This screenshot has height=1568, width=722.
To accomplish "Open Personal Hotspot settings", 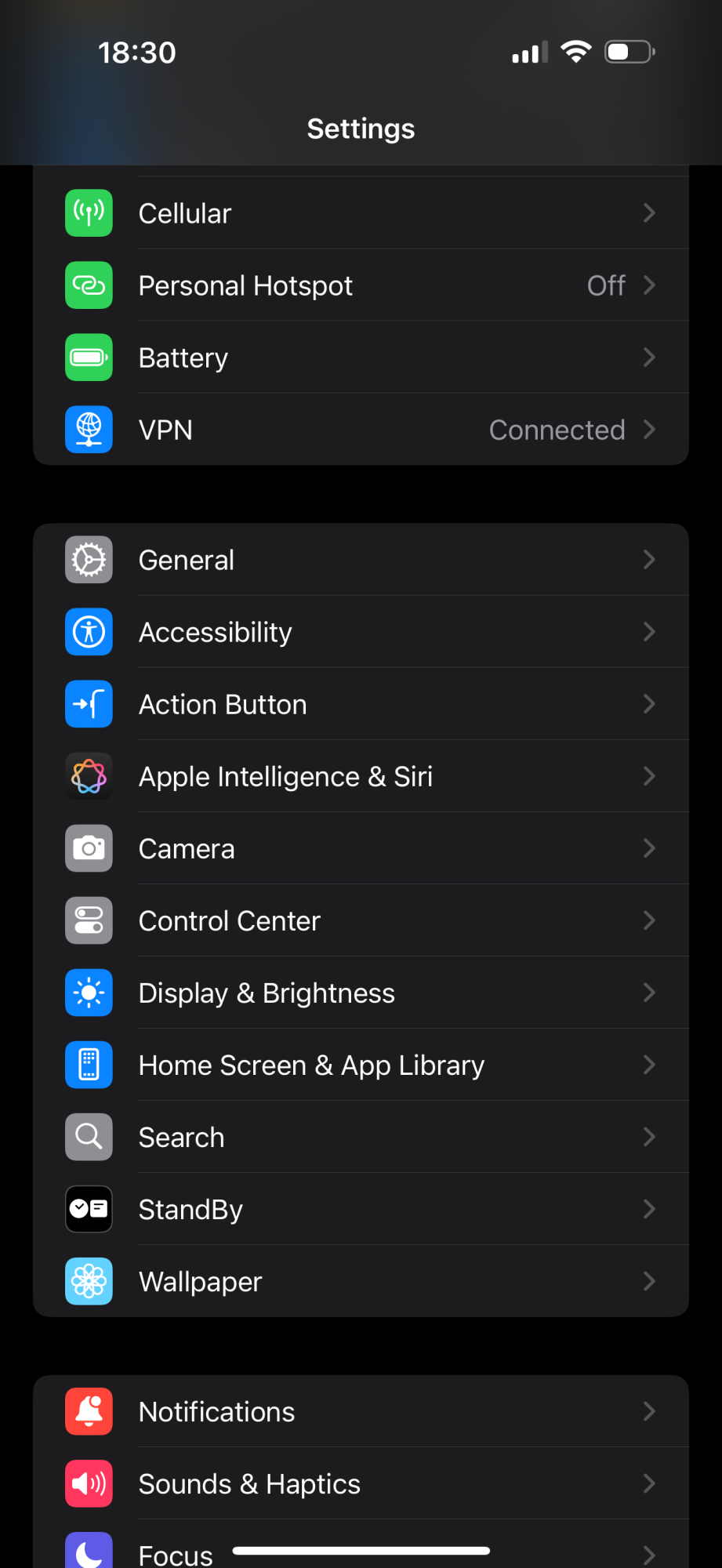I will (x=361, y=285).
